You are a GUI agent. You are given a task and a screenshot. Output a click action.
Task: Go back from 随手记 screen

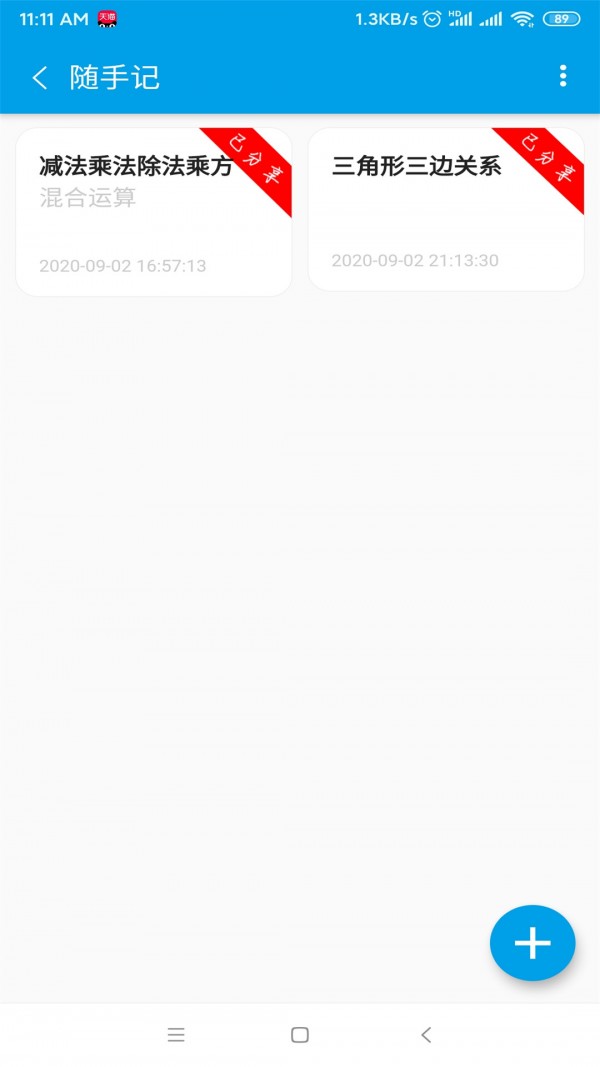40,78
